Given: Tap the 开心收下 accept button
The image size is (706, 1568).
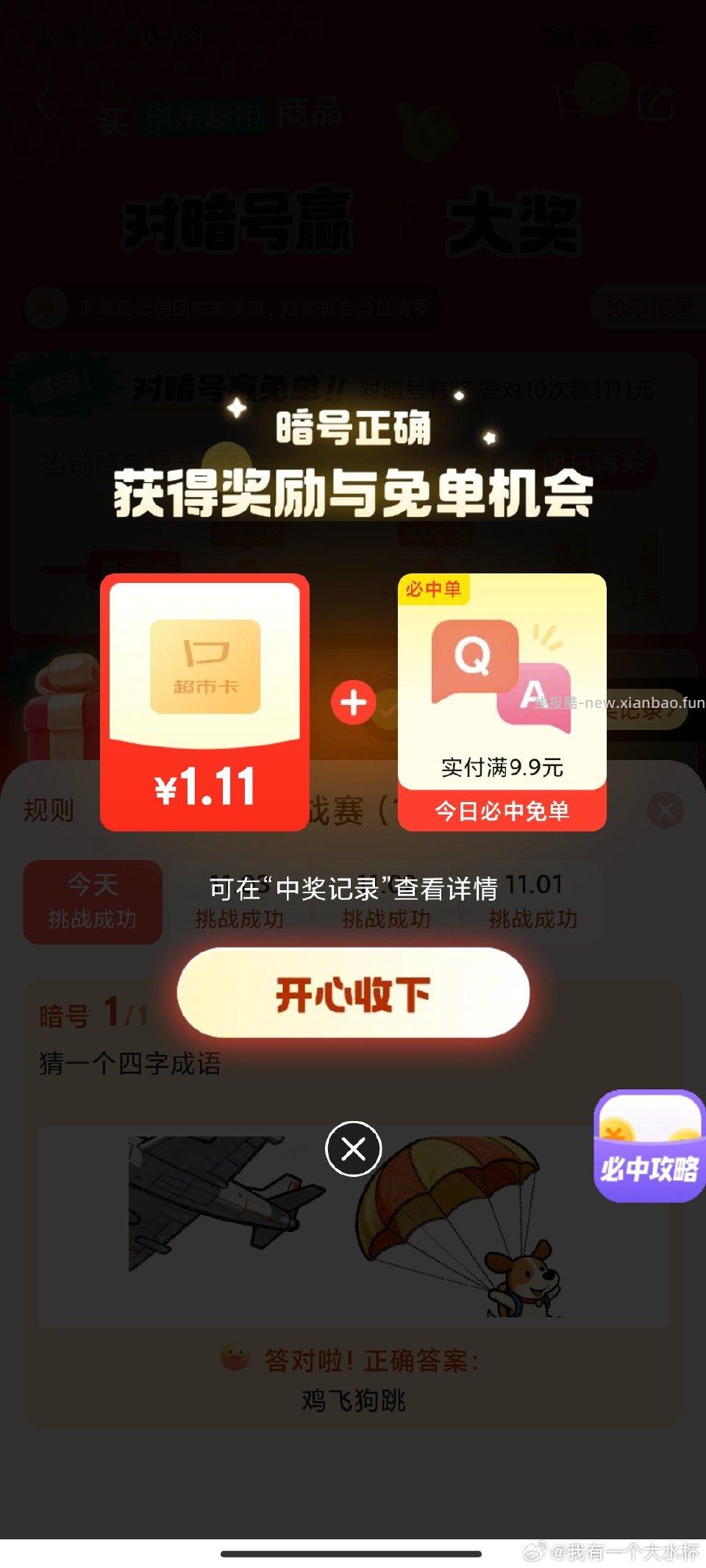Looking at the screenshot, I should point(352,994).
